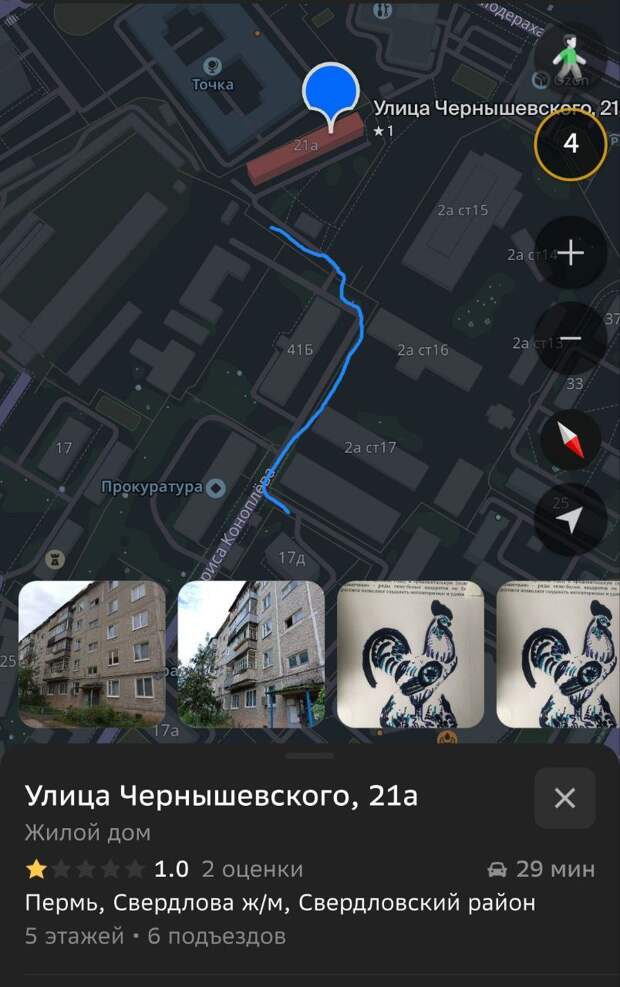Open the first building photo
This screenshot has height=987, width=620.
coord(92,654)
